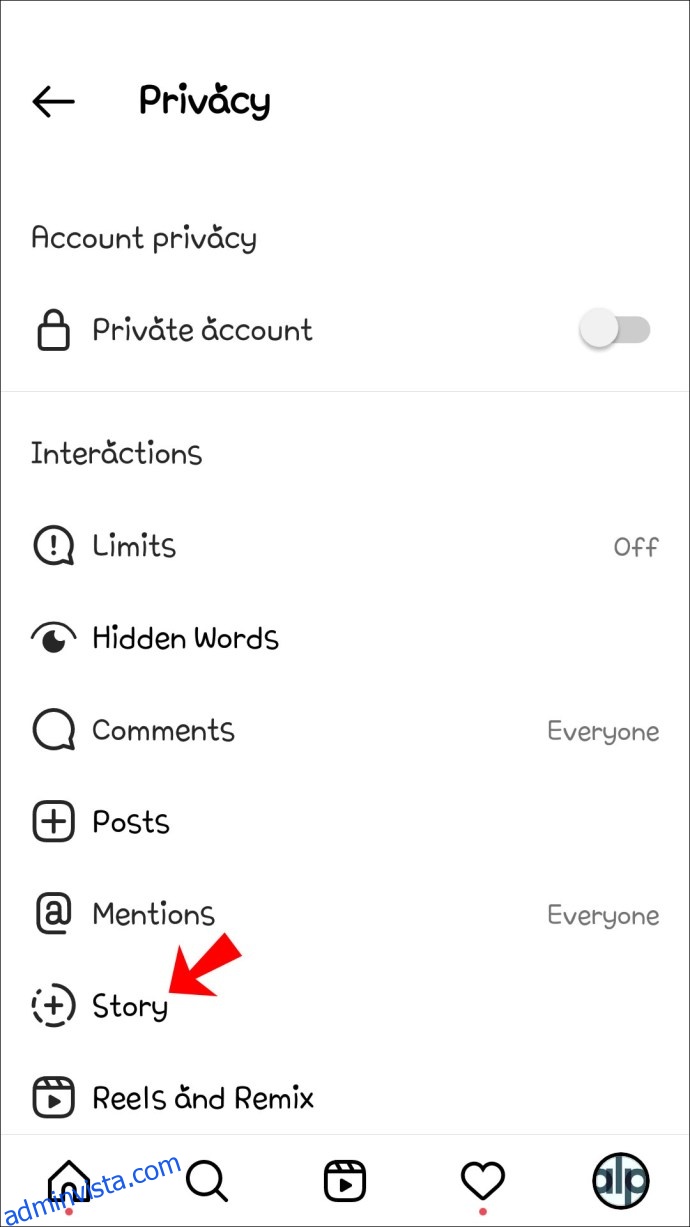Open Story privacy settings
Viewport: 690px width, 1227px height.
pyautogui.click(x=345, y=1006)
